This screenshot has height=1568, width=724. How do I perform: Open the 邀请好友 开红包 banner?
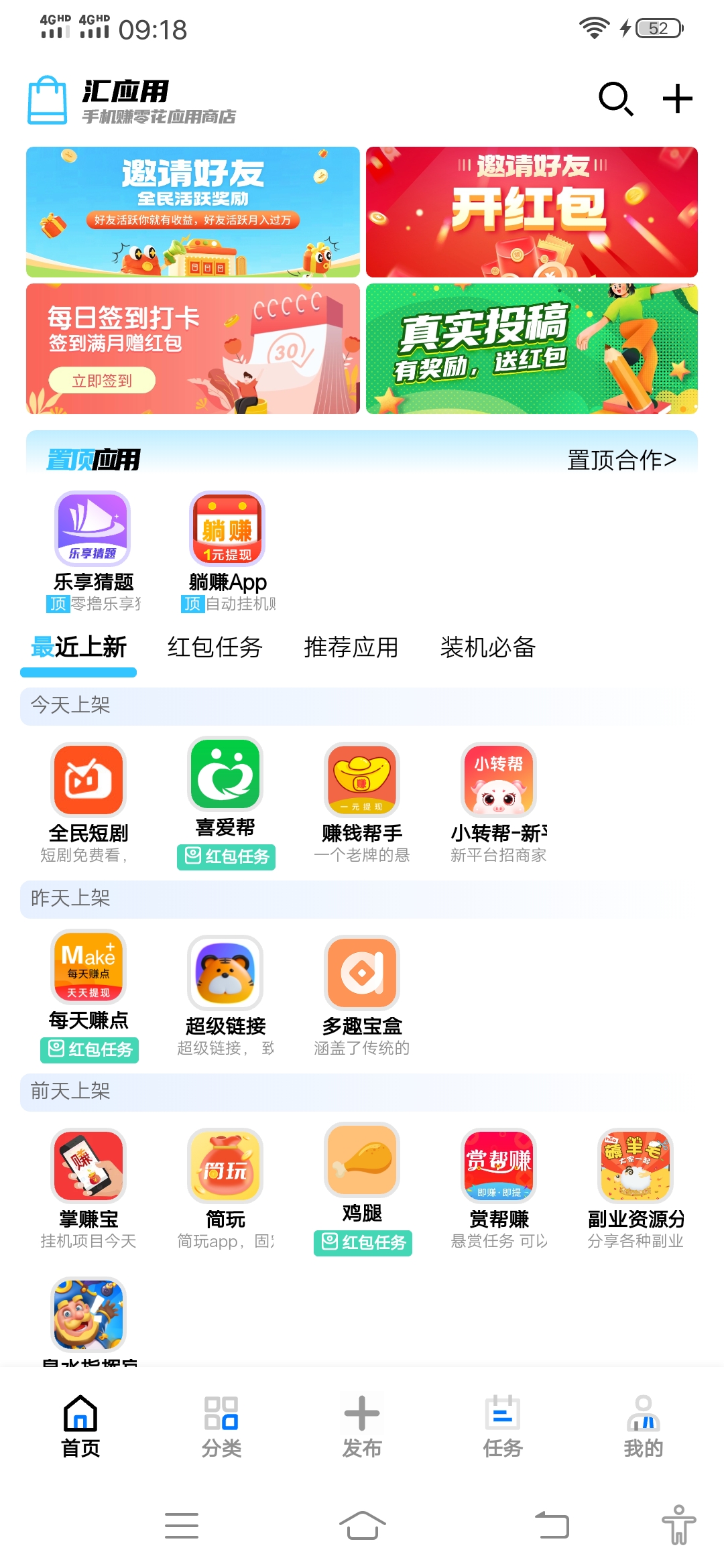[x=532, y=212]
